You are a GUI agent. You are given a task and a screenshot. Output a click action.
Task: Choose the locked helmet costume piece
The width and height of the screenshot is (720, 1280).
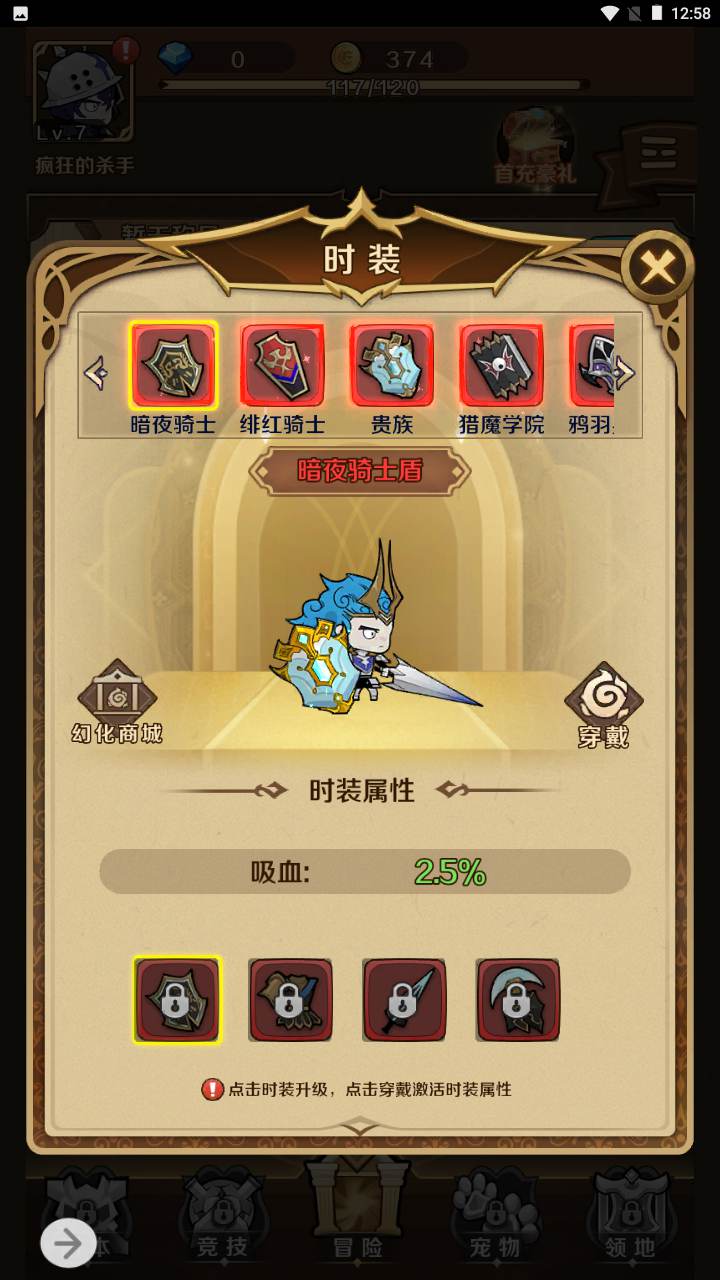tap(518, 1000)
